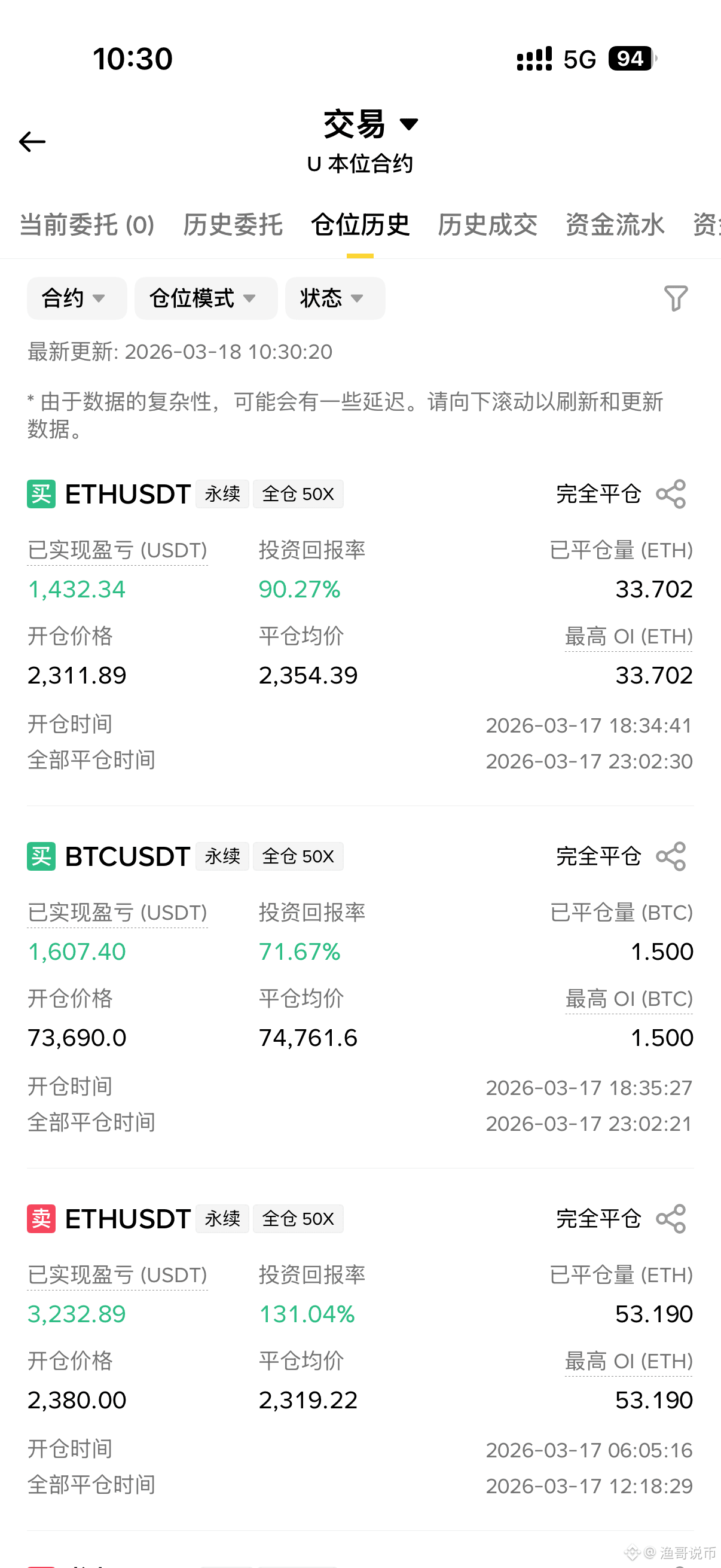Share the ETHUSDT buy position with 90.27% return
The image size is (721, 1568).
(671, 493)
